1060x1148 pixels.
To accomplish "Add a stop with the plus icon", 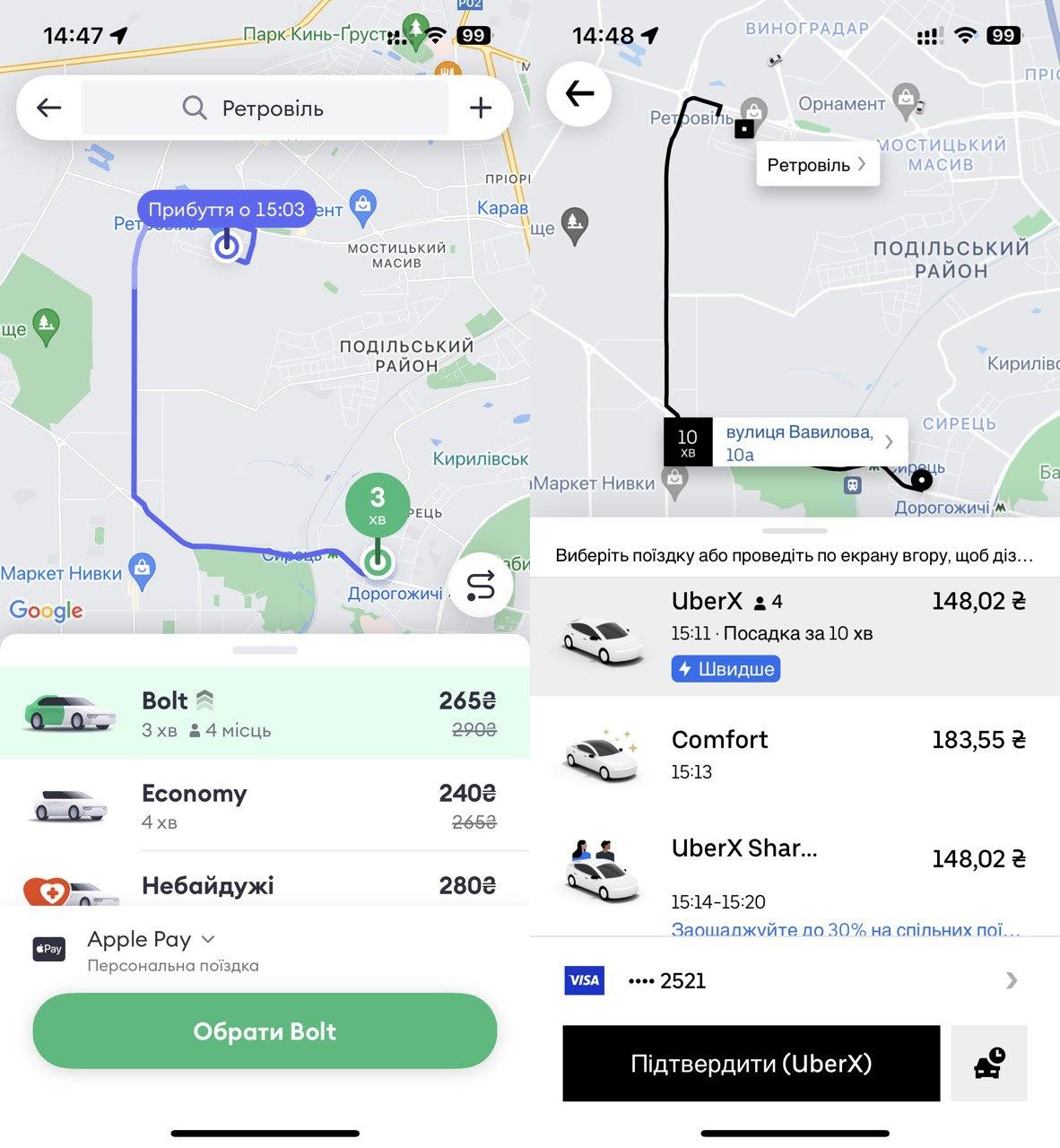I will pyautogui.click(x=481, y=109).
